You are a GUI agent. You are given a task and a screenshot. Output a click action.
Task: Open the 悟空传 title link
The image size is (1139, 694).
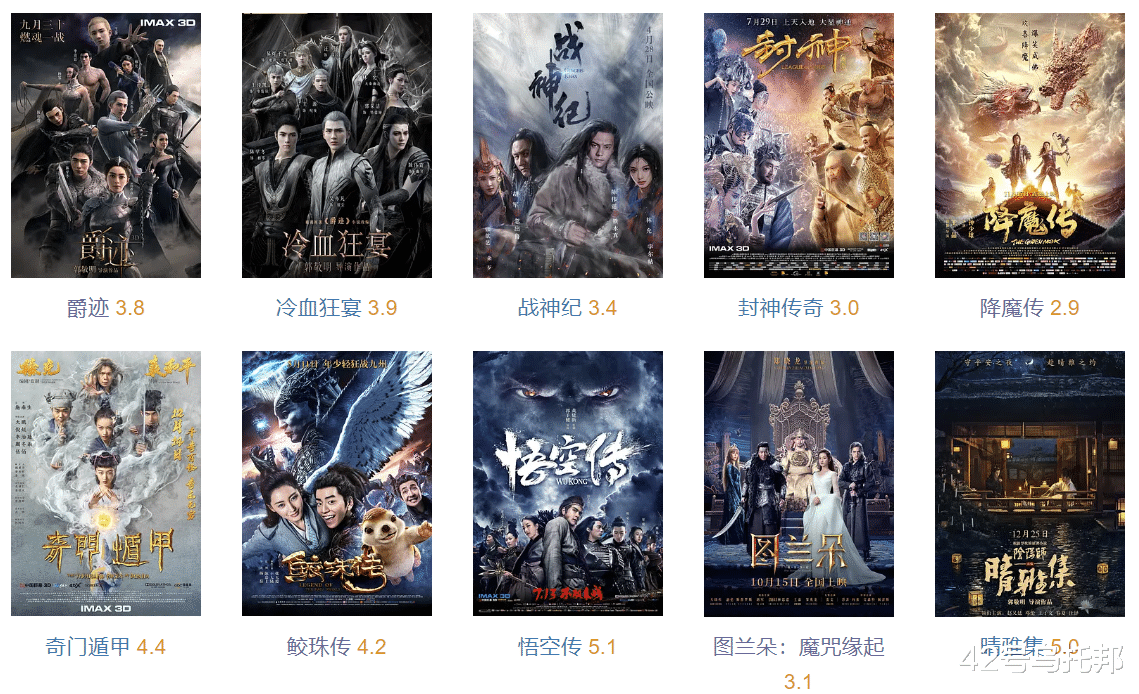click(549, 646)
